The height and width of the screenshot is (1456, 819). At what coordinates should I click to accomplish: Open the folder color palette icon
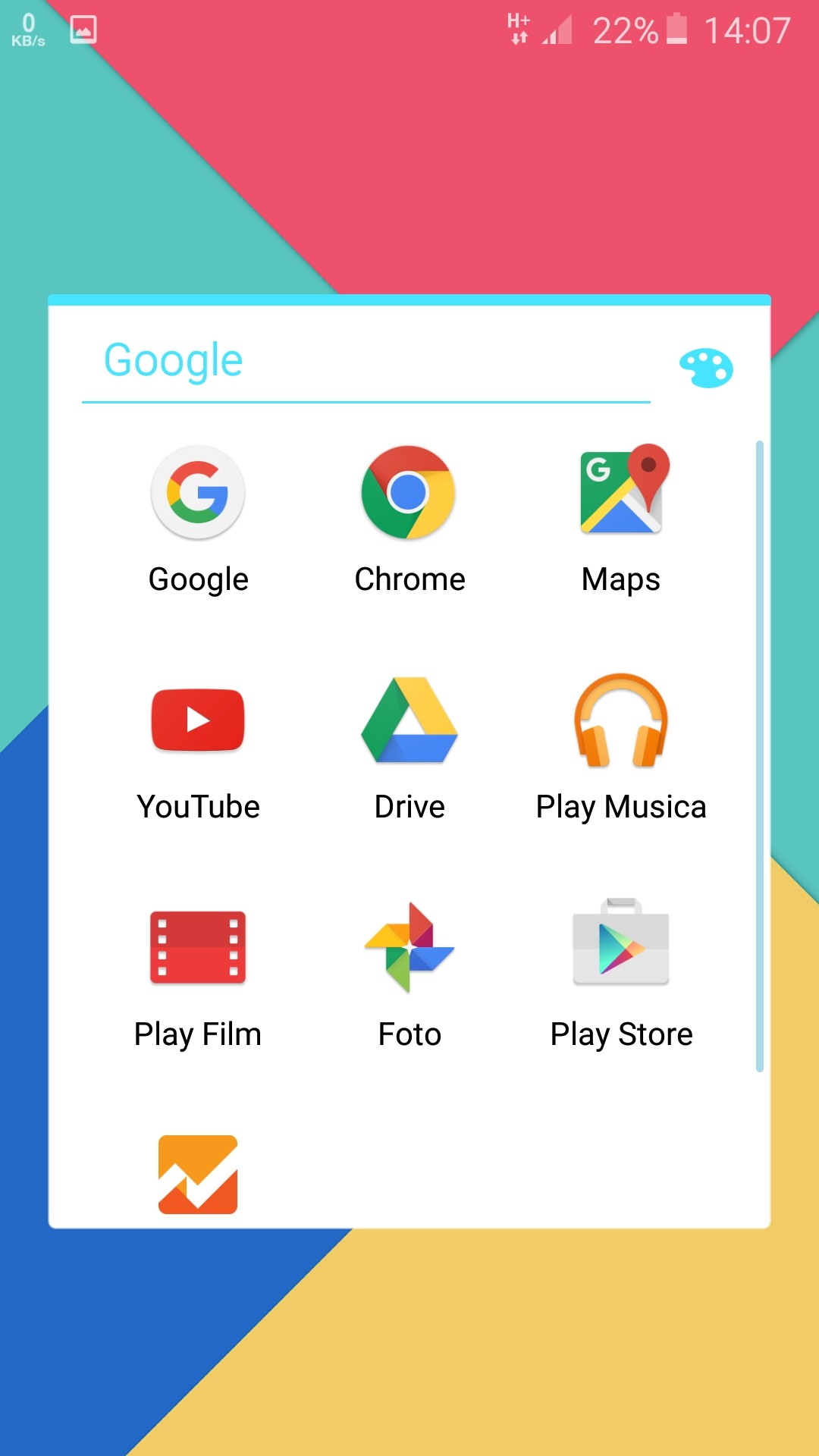coord(706,369)
